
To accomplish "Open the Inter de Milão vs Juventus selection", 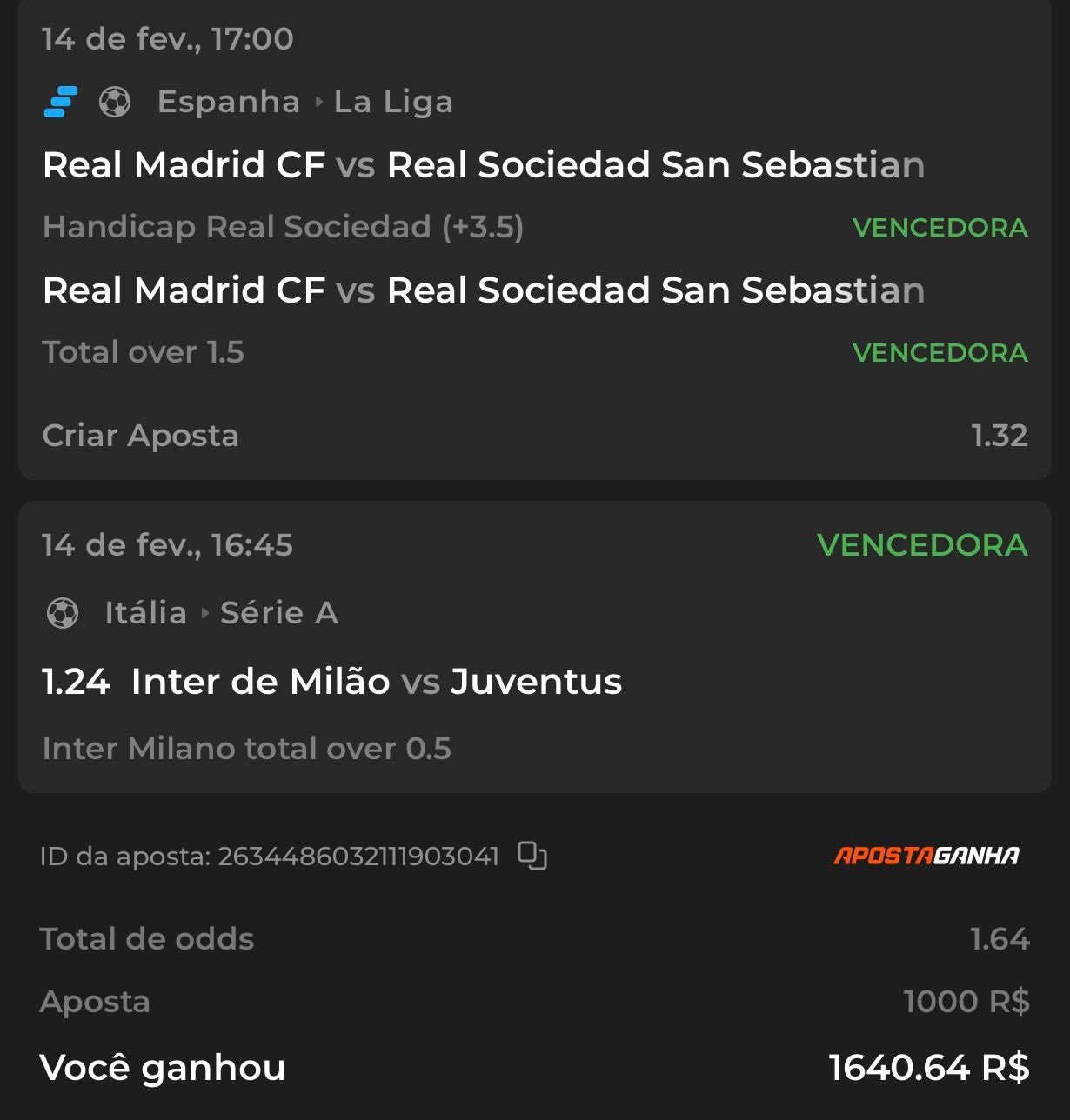I will click(x=376, y=682).
